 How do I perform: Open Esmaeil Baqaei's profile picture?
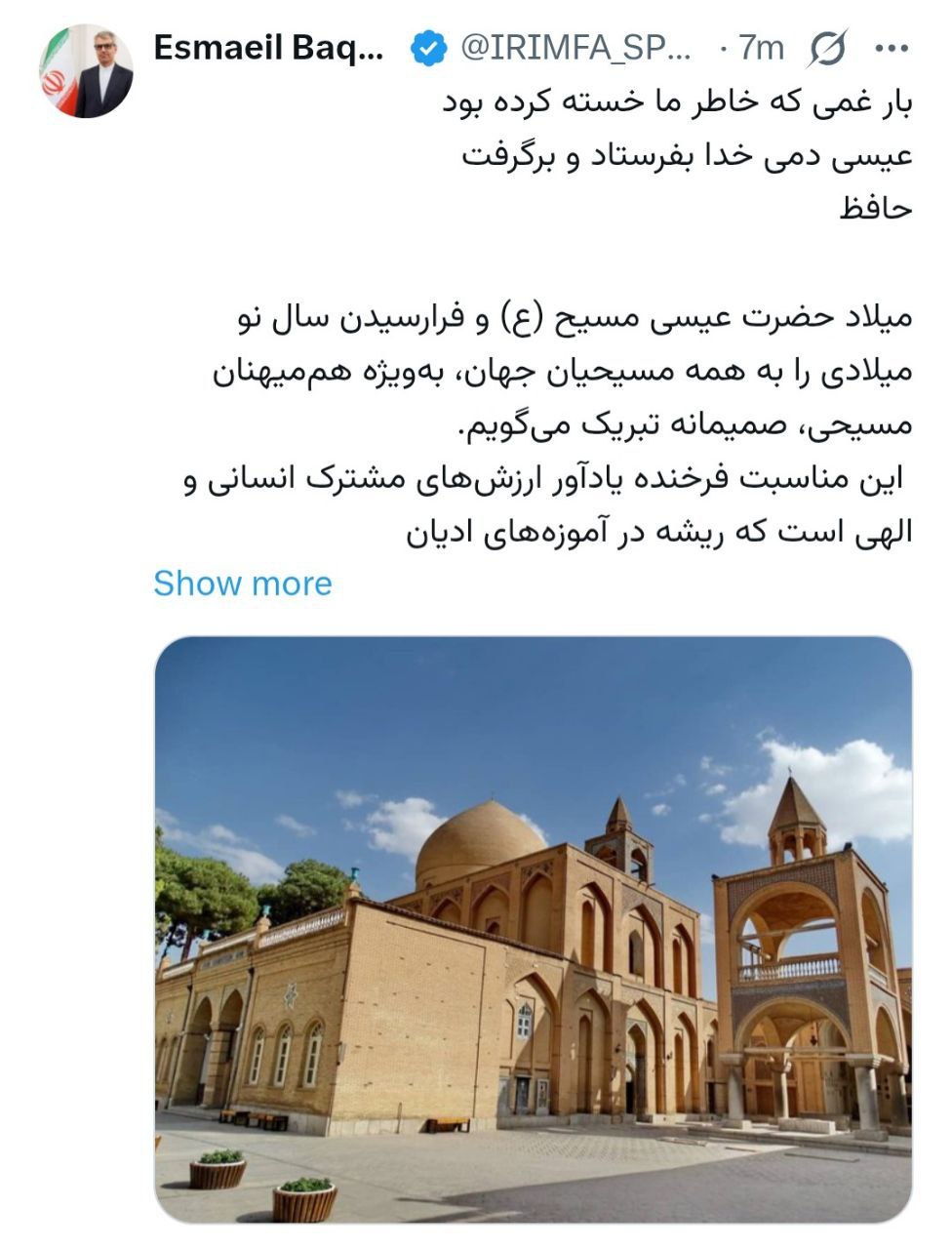pos(86,71)
